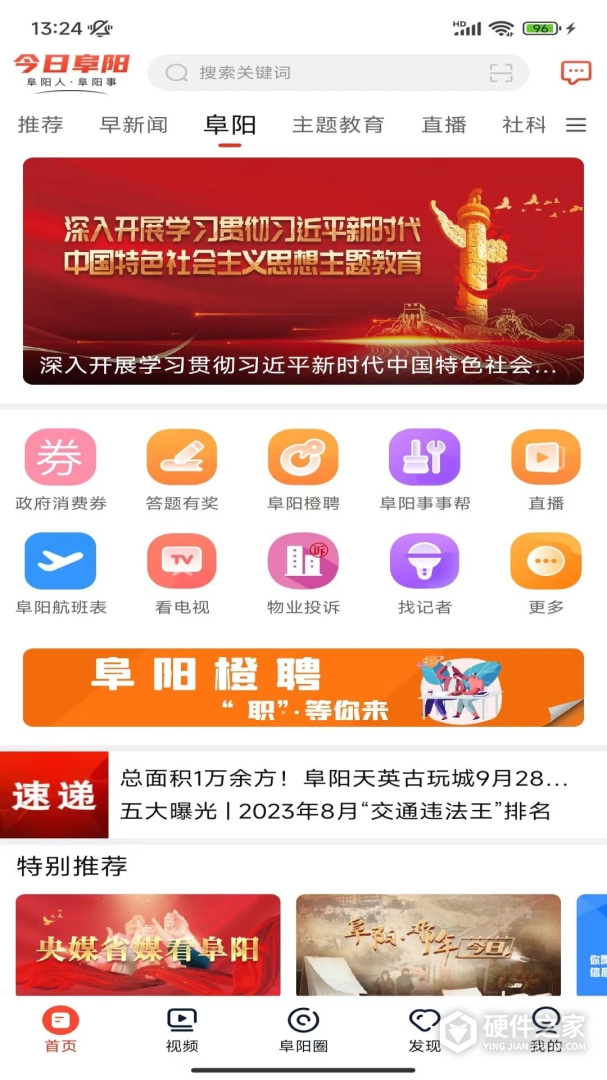Open 阜阳航班表 shortcut
607x1080 pixels.
(61, 573)
